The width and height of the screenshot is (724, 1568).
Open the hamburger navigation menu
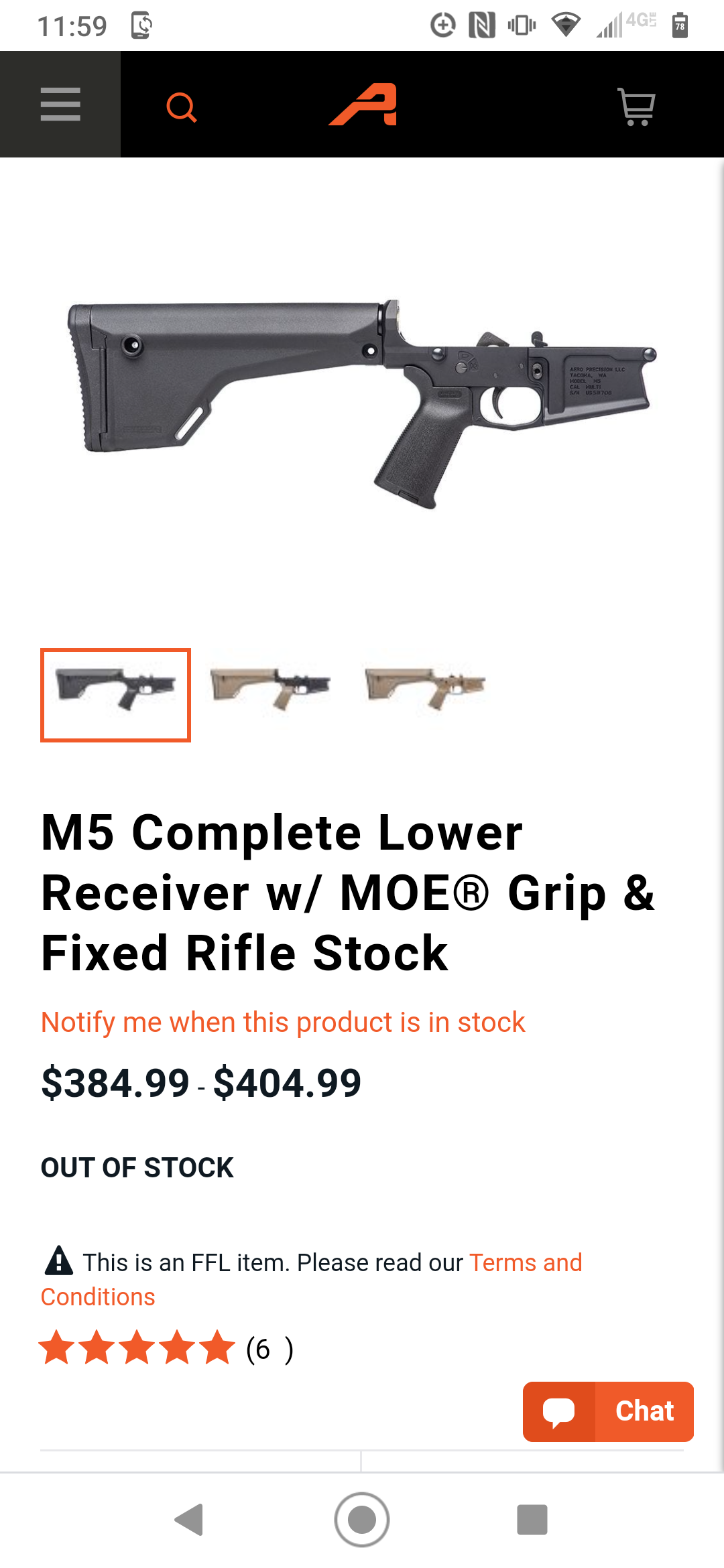point(60,105)
